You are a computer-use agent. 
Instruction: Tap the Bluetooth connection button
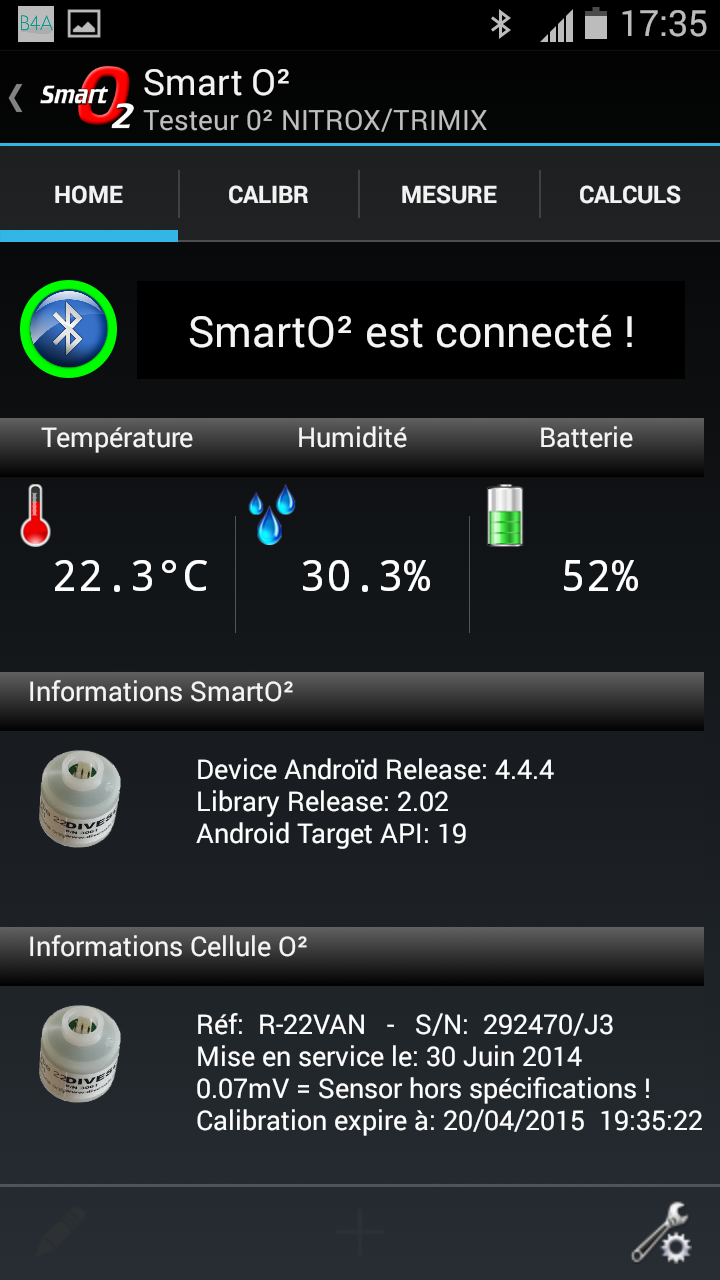pyautogui.click(x=68, y=331)
